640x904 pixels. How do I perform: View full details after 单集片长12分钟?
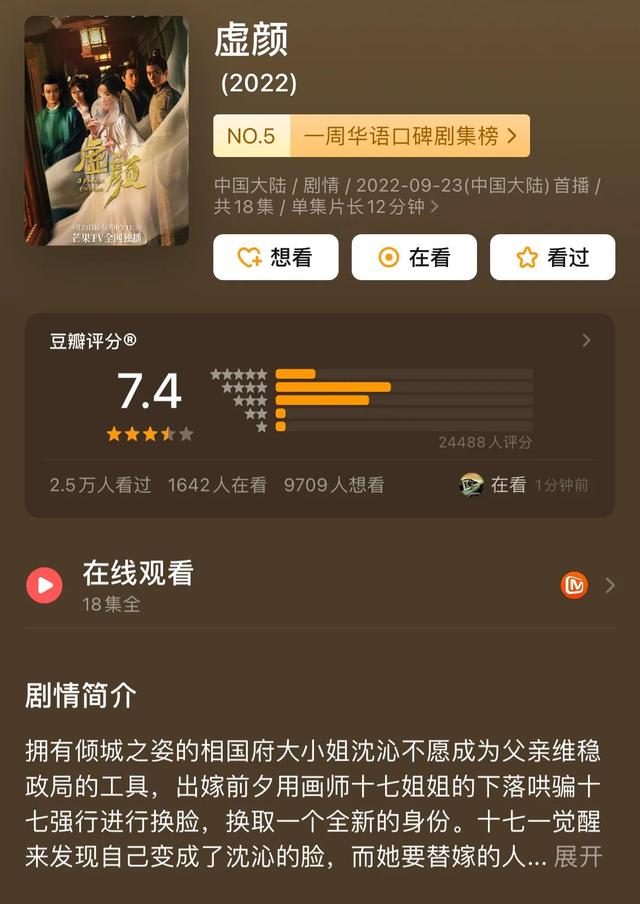point(433,208)
